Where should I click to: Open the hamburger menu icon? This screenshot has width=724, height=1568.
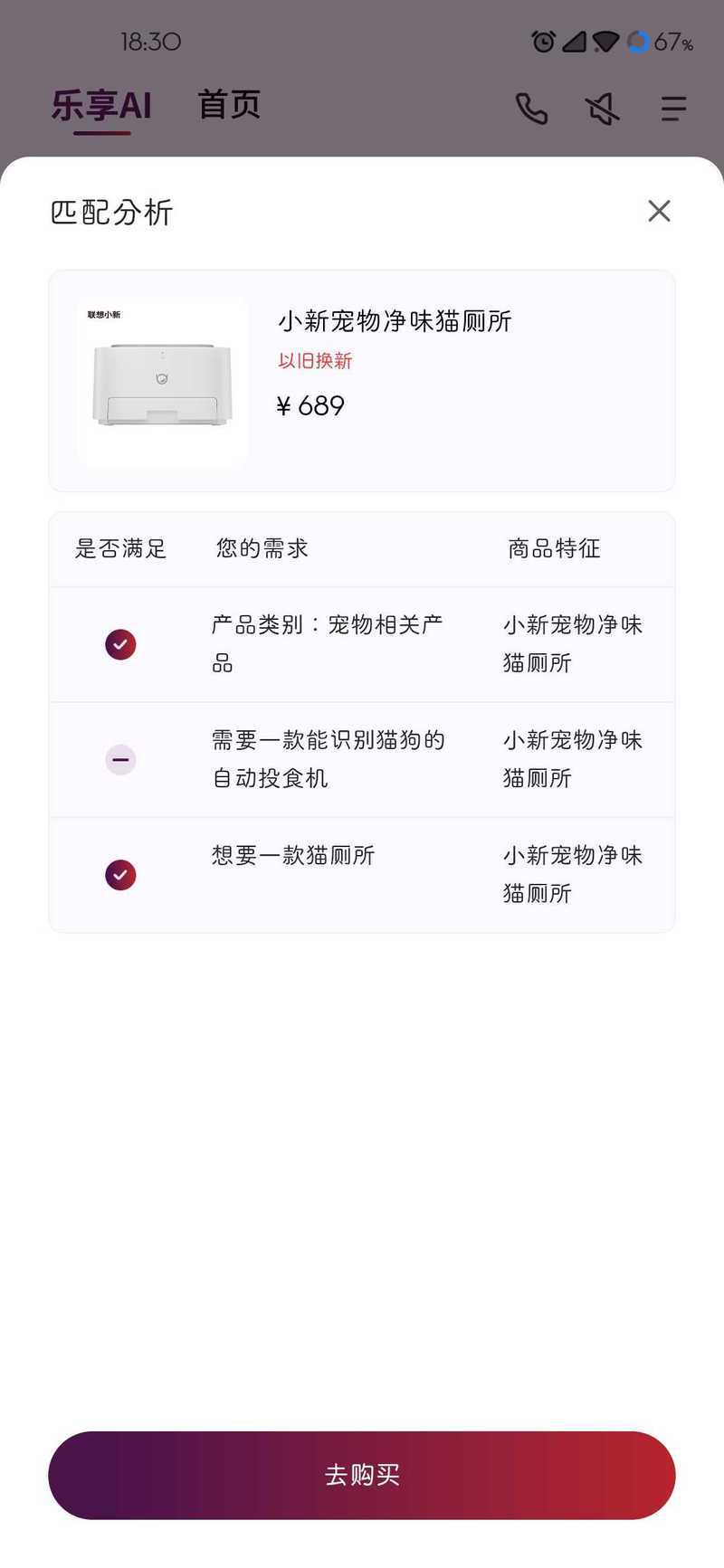click(x=672, y=109)
